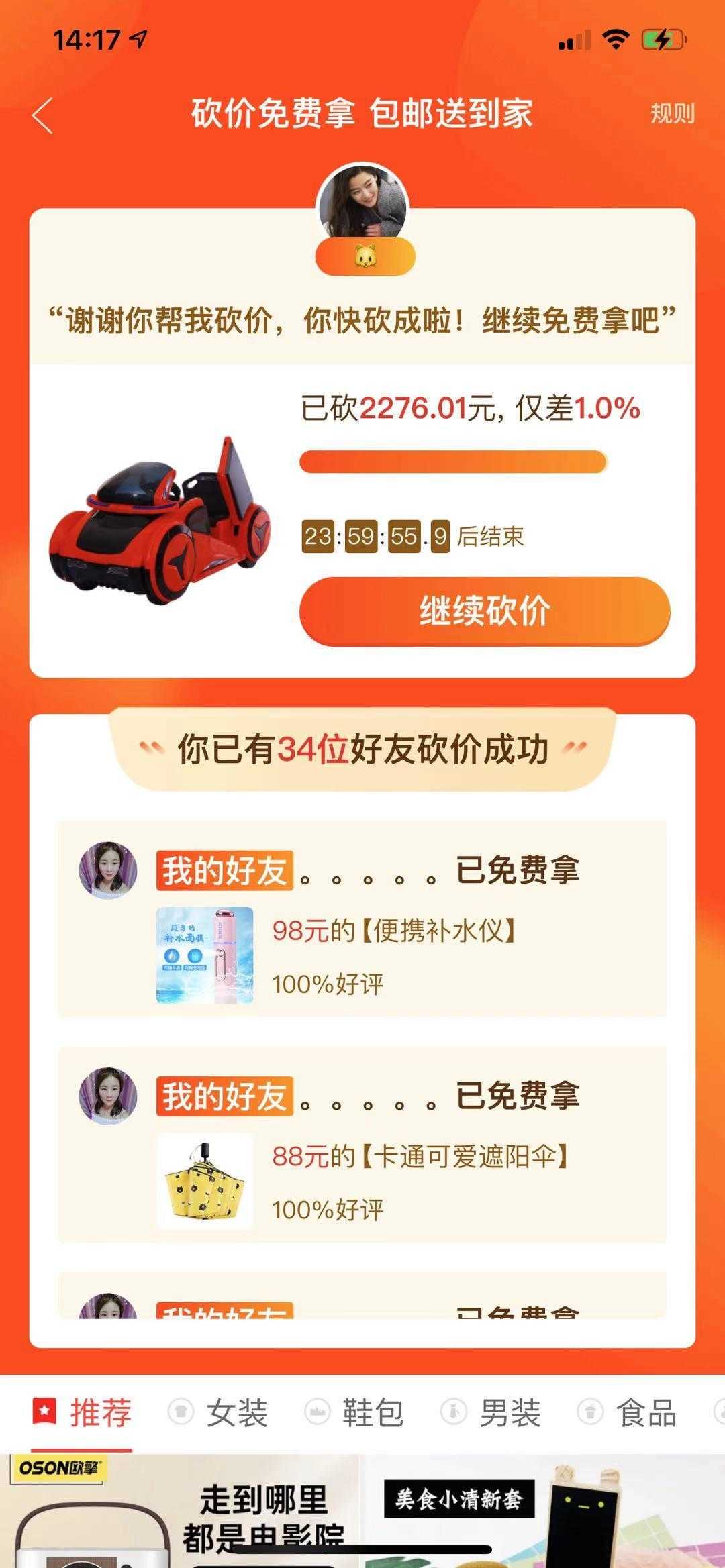Screen dimensions: 725x1568
Task: Tap the 继续砍价 button
Action: [x=485, y=611]
